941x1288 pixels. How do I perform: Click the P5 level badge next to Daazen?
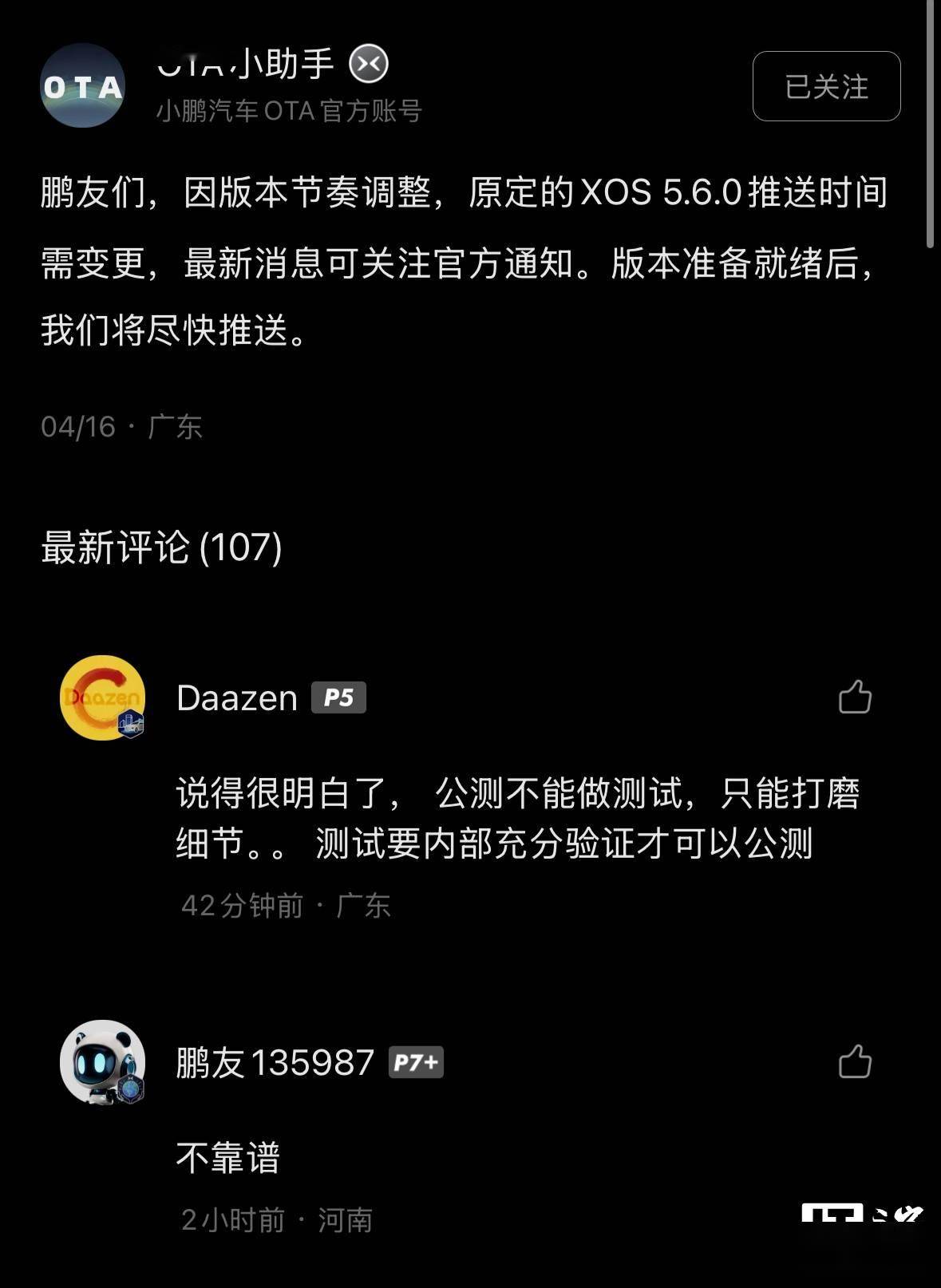coord(338,699)
